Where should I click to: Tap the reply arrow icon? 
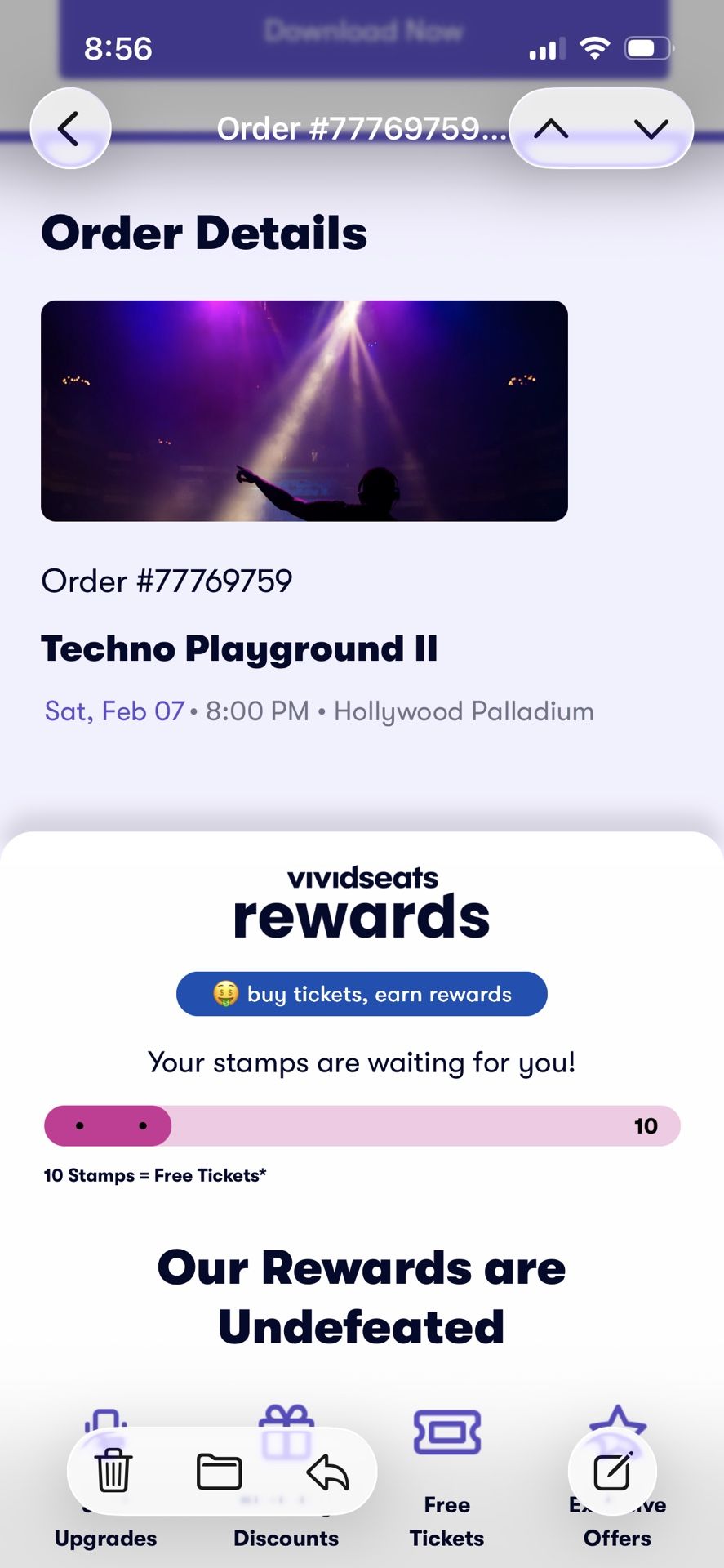326,1472
